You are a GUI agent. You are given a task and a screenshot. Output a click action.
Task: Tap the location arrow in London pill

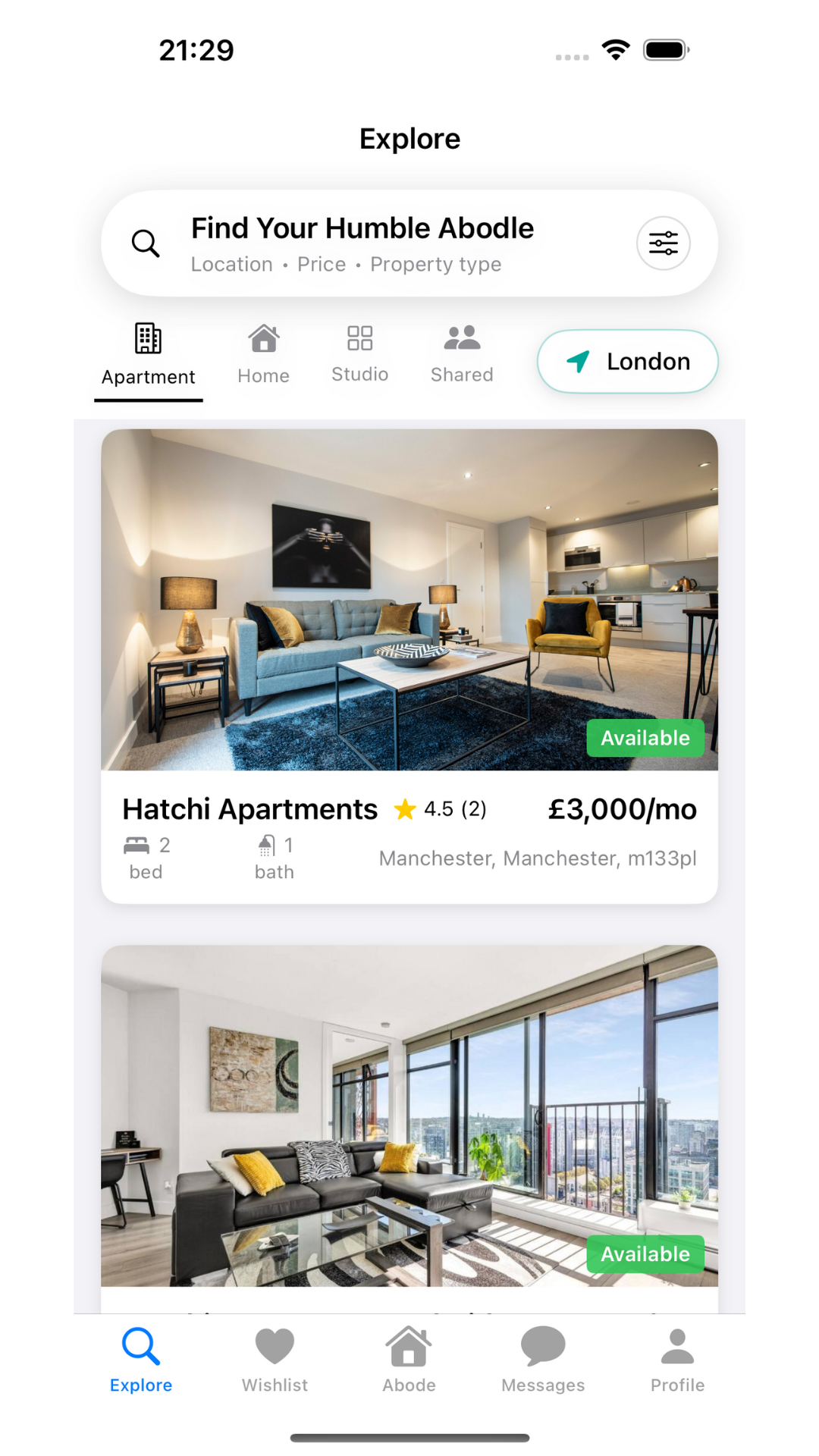point(577,362)
